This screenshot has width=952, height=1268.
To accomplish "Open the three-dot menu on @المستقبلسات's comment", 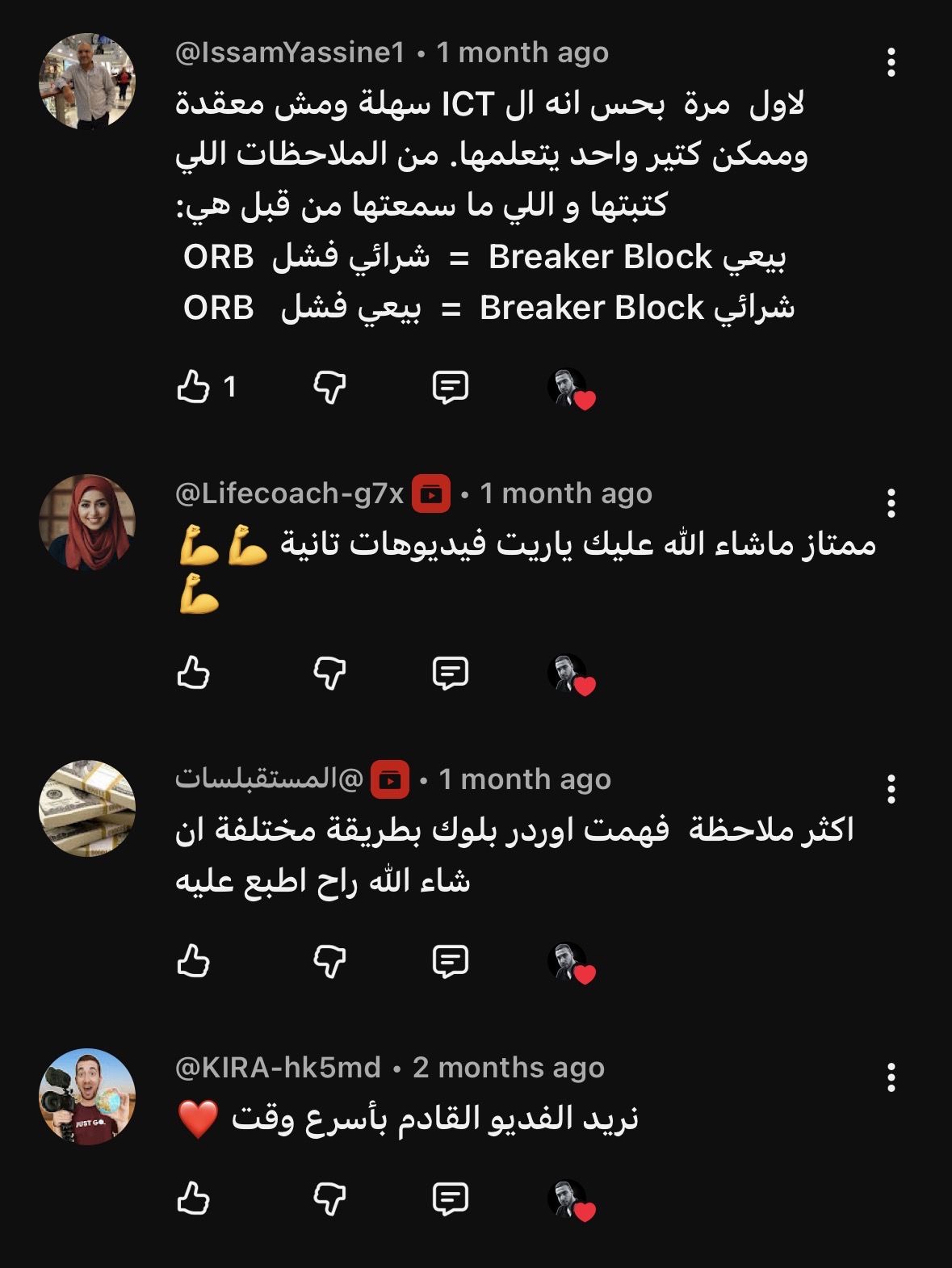I will point(891,789).
